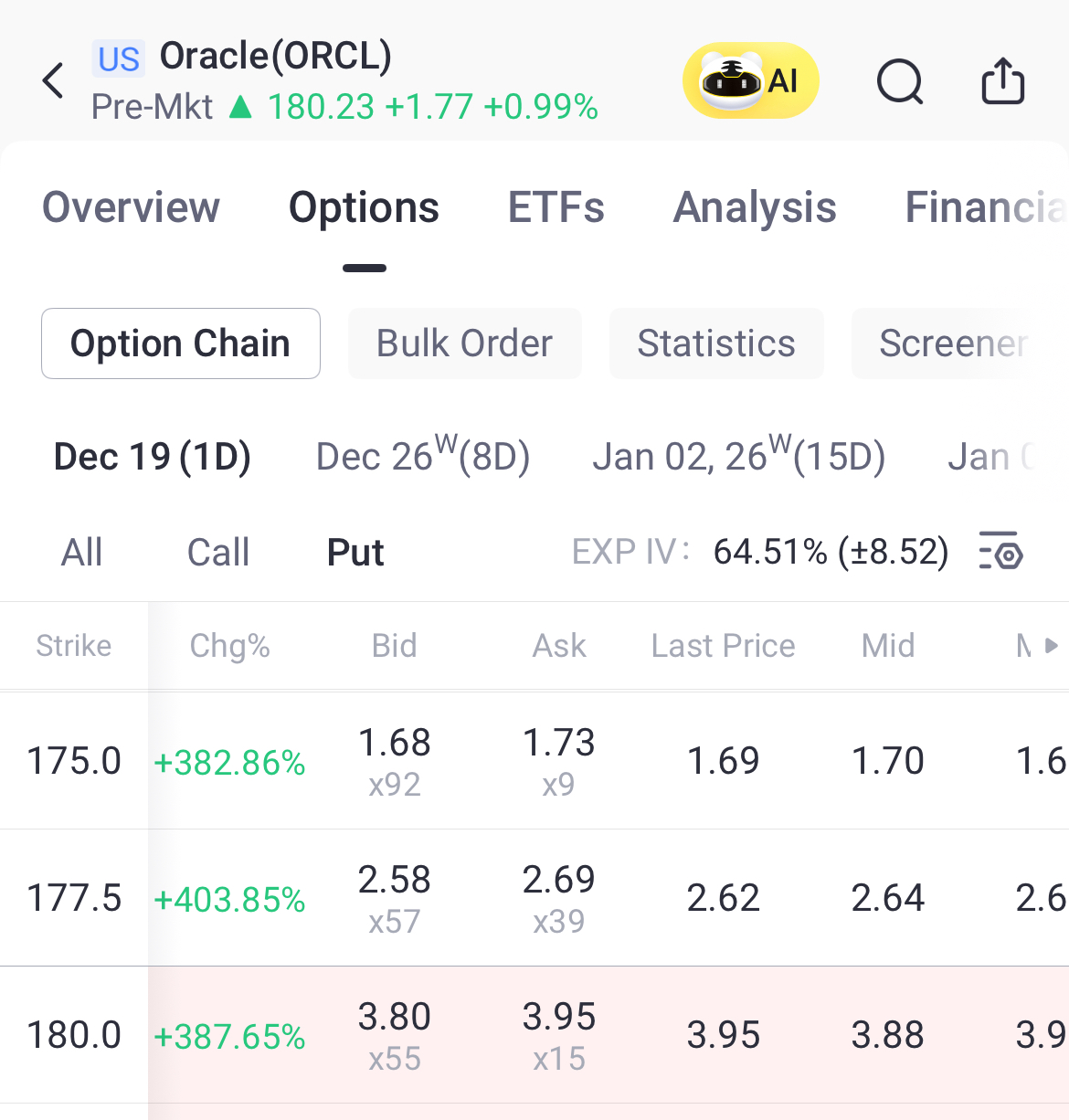1069x1120 pixels.
Task: Open option chain display settings
Action: [1000, 551]
